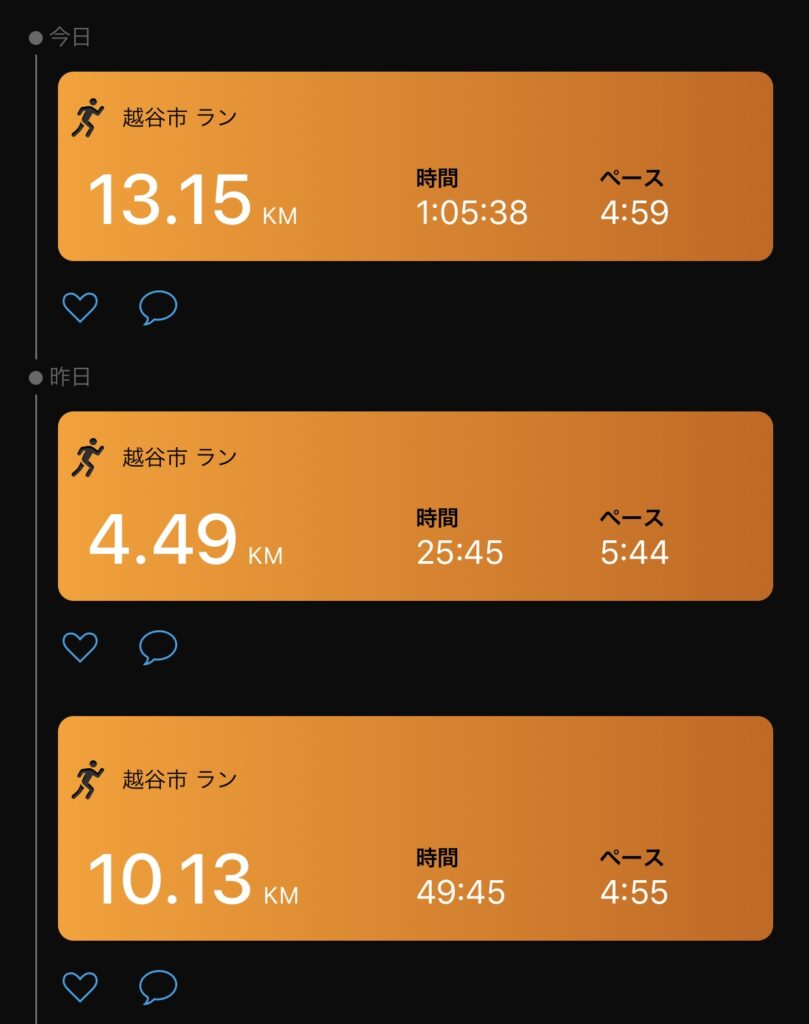Like the 4.49 KM run
Image resolution: width=809 pixels, height=1024 pixels.
pyautogui.click(x=80, y=647)
